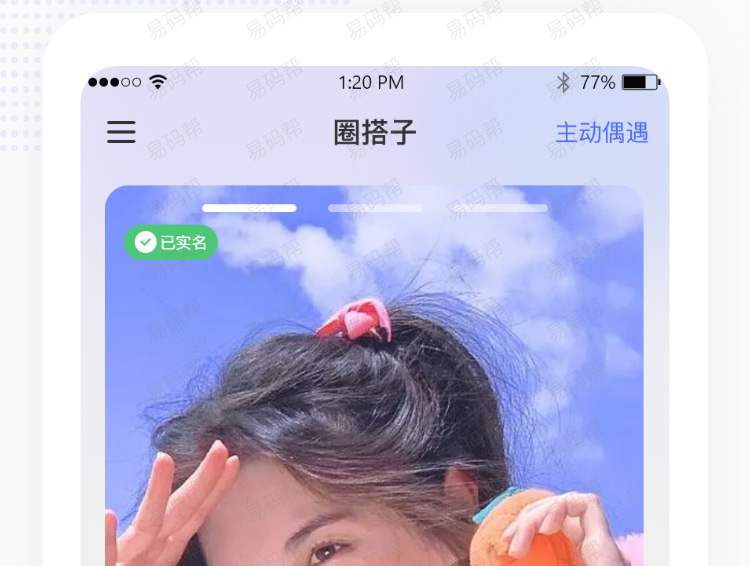Jump to the third photo indicator
Screen dimensions: 750x566
499,208
